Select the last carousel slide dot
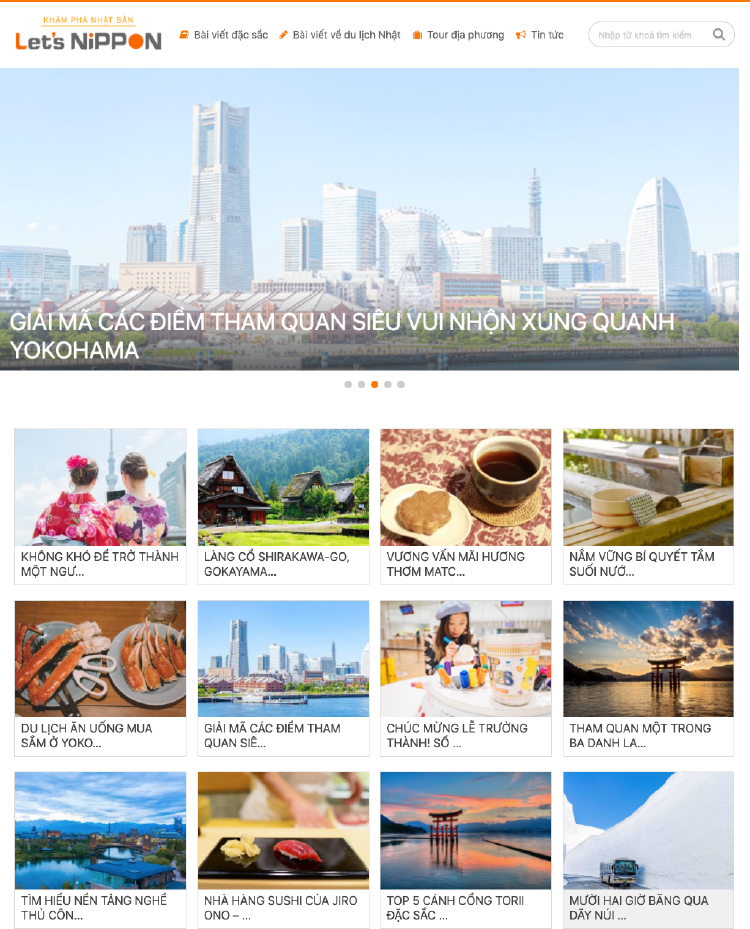The image size is (750, 929). [401, 384]
